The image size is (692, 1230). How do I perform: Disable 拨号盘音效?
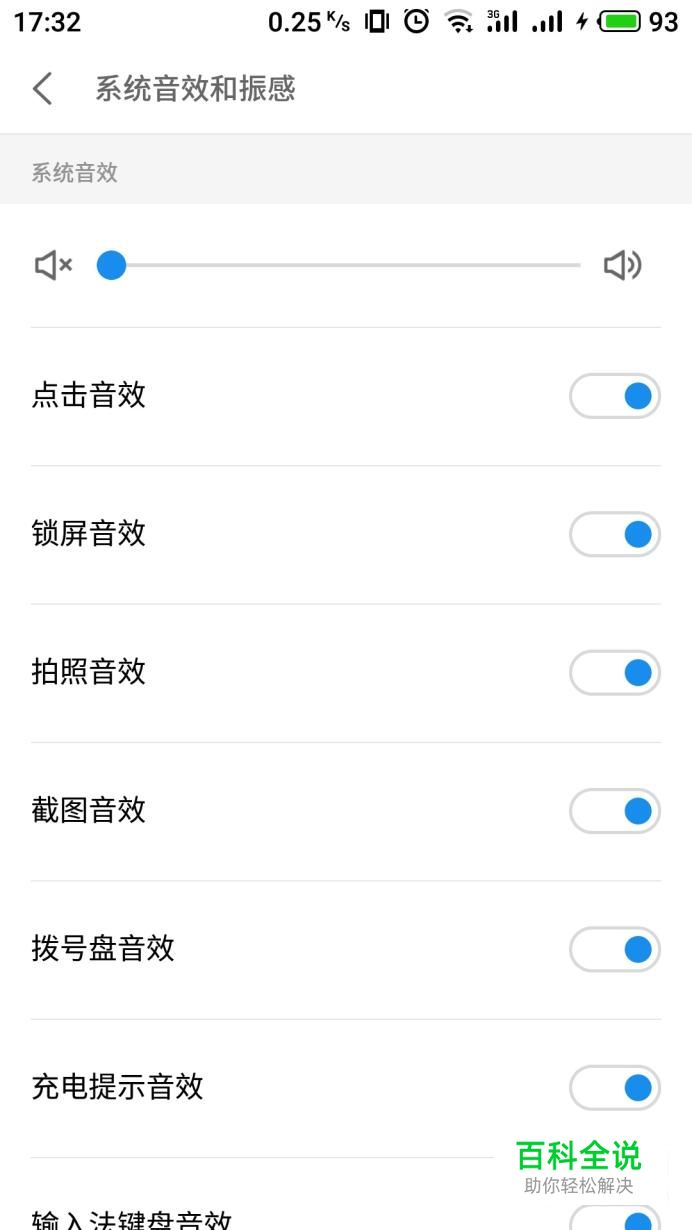(615, 949)
